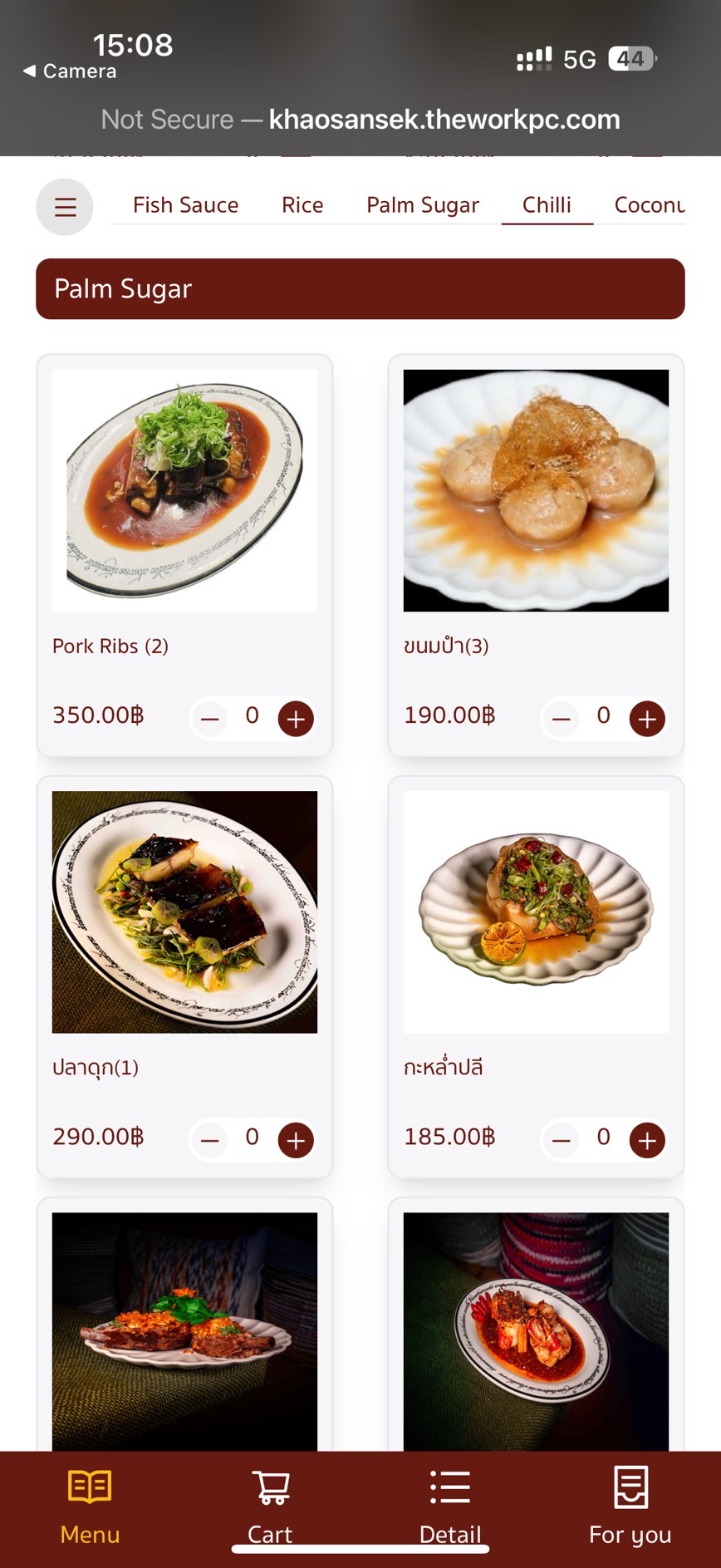Open the Pork Ribs (2) dish photo

pyautogui.click(x=184, y=490)
